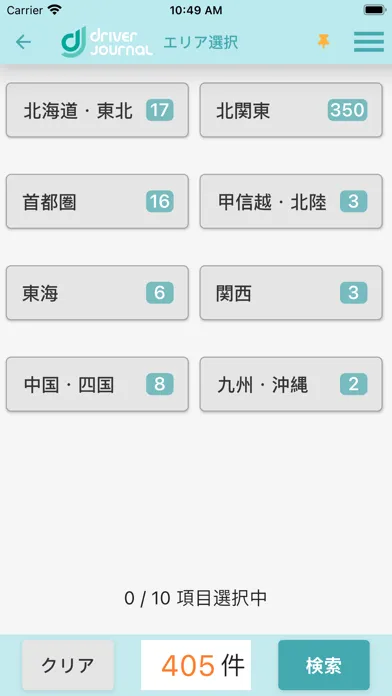Image resolution: width=392 pixels, height=696 pixels.
Task: Pick the 東海 area
Action: pos(97,293)
